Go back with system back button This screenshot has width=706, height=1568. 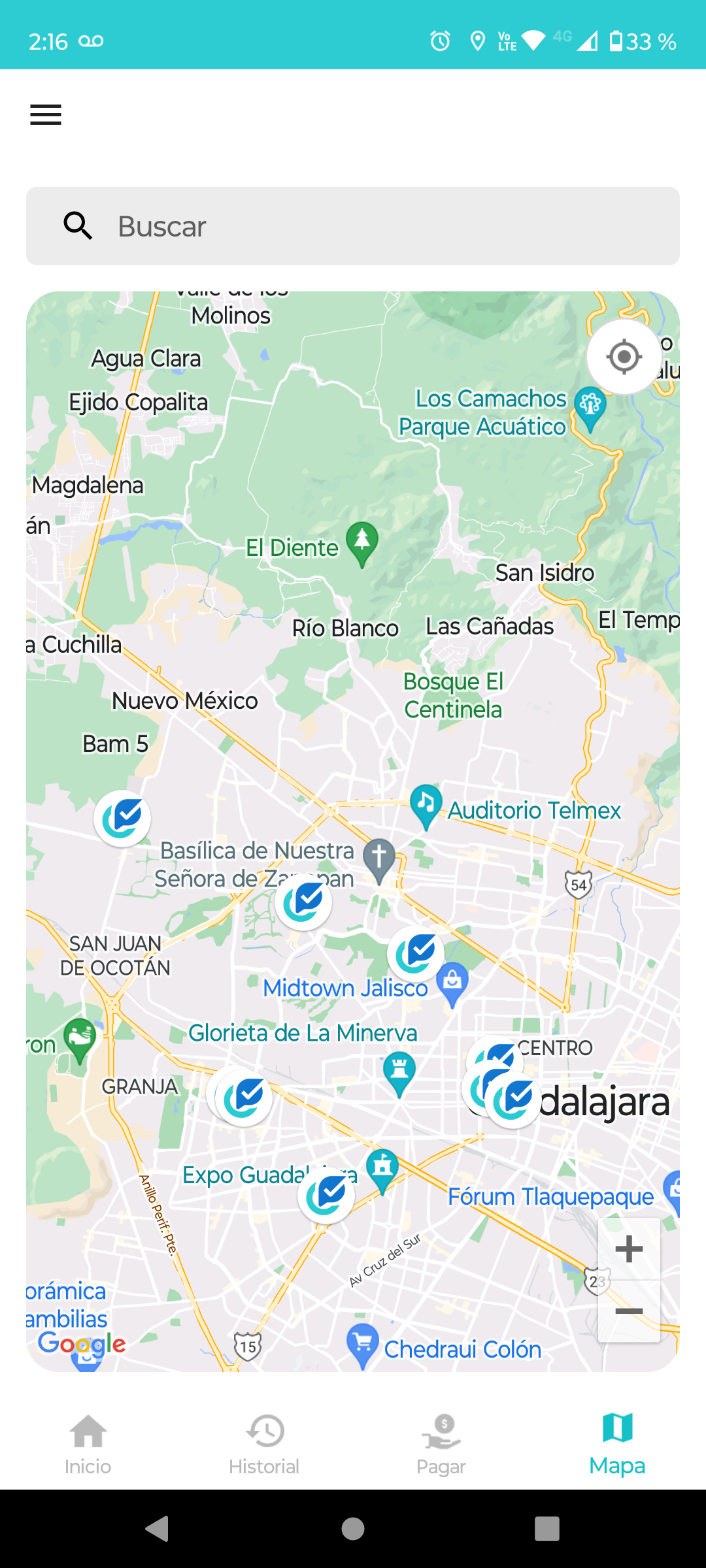click(x=157, y=1529)
